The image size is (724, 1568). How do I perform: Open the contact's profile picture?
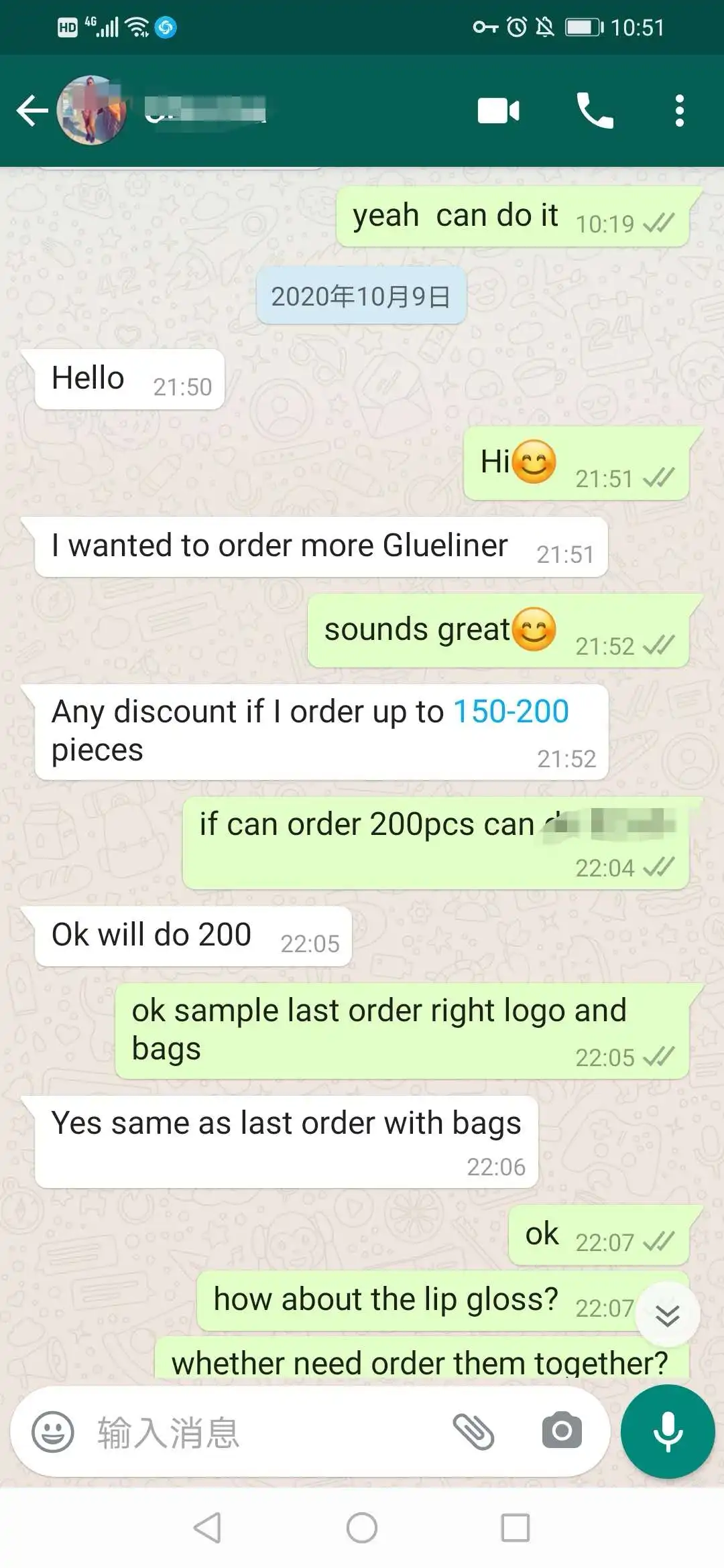tap(92, 111)
